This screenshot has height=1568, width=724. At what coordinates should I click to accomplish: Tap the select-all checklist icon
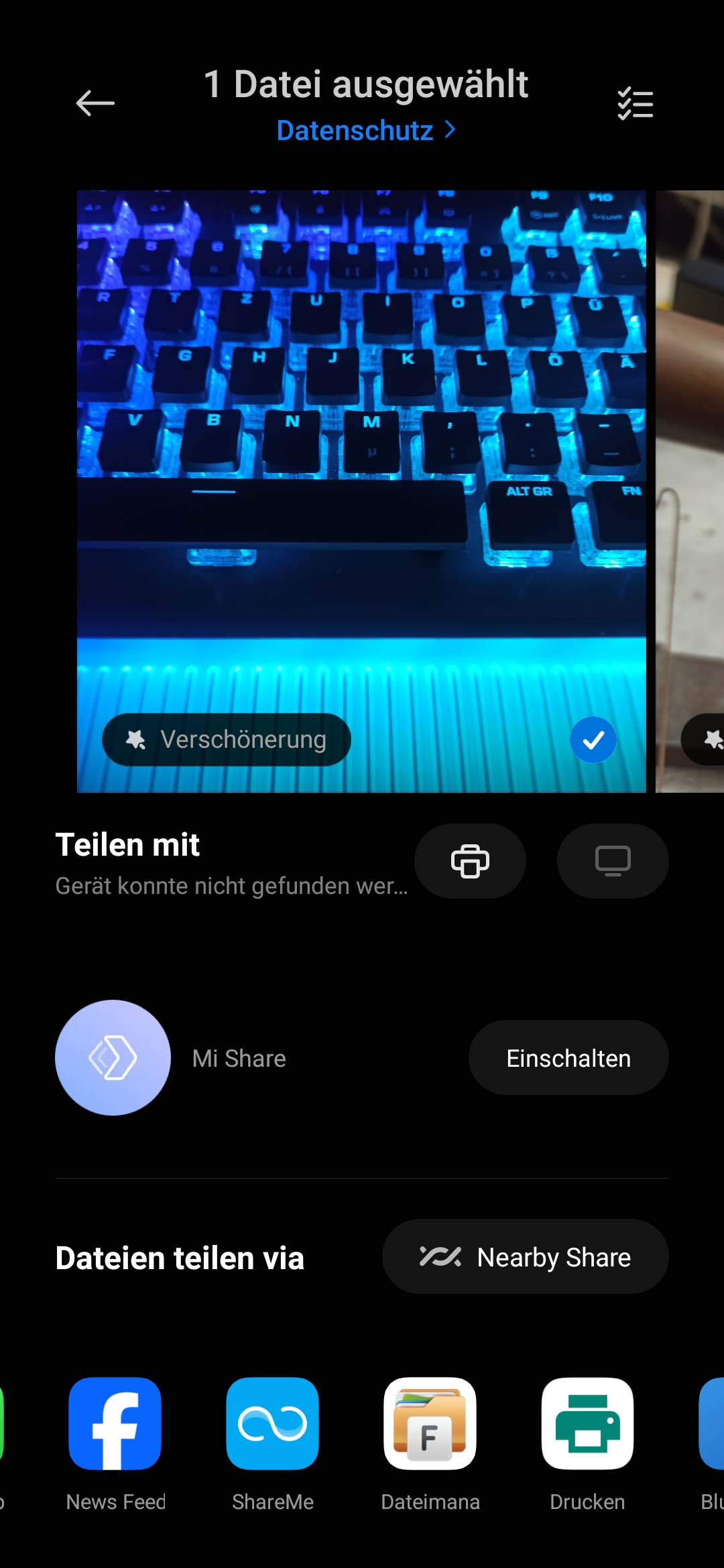634,104
